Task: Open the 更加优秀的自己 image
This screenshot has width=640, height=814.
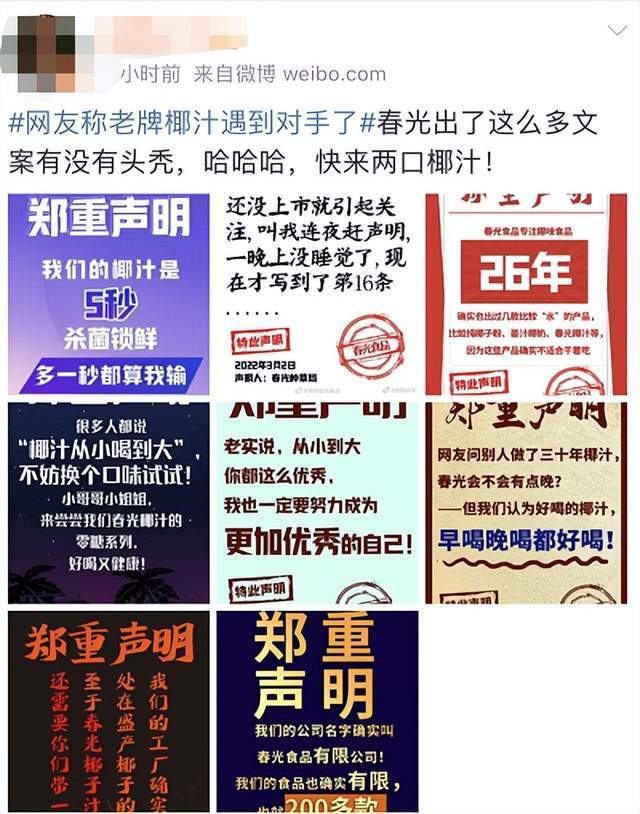Action: [317, 503]
